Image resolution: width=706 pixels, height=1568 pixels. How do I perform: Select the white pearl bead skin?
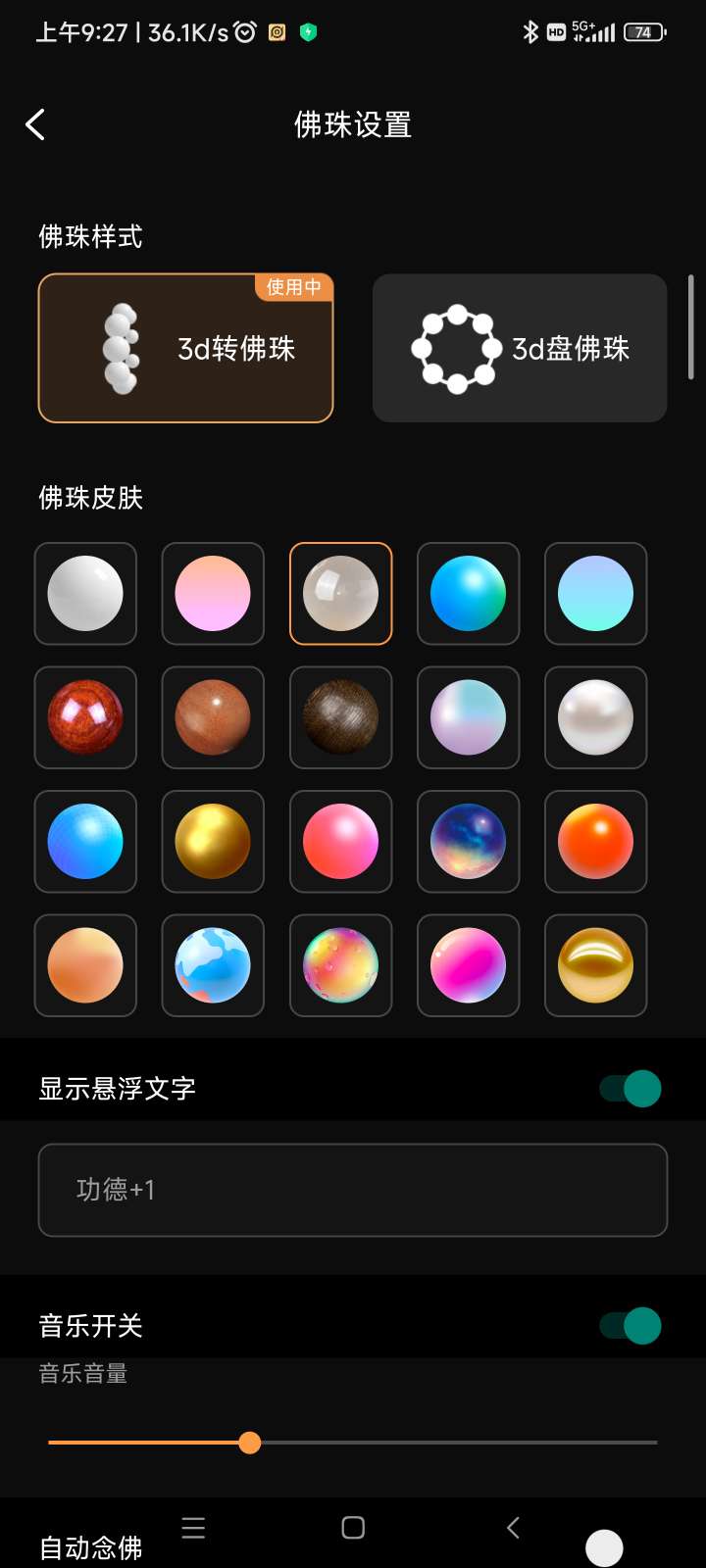pos(595,717)
